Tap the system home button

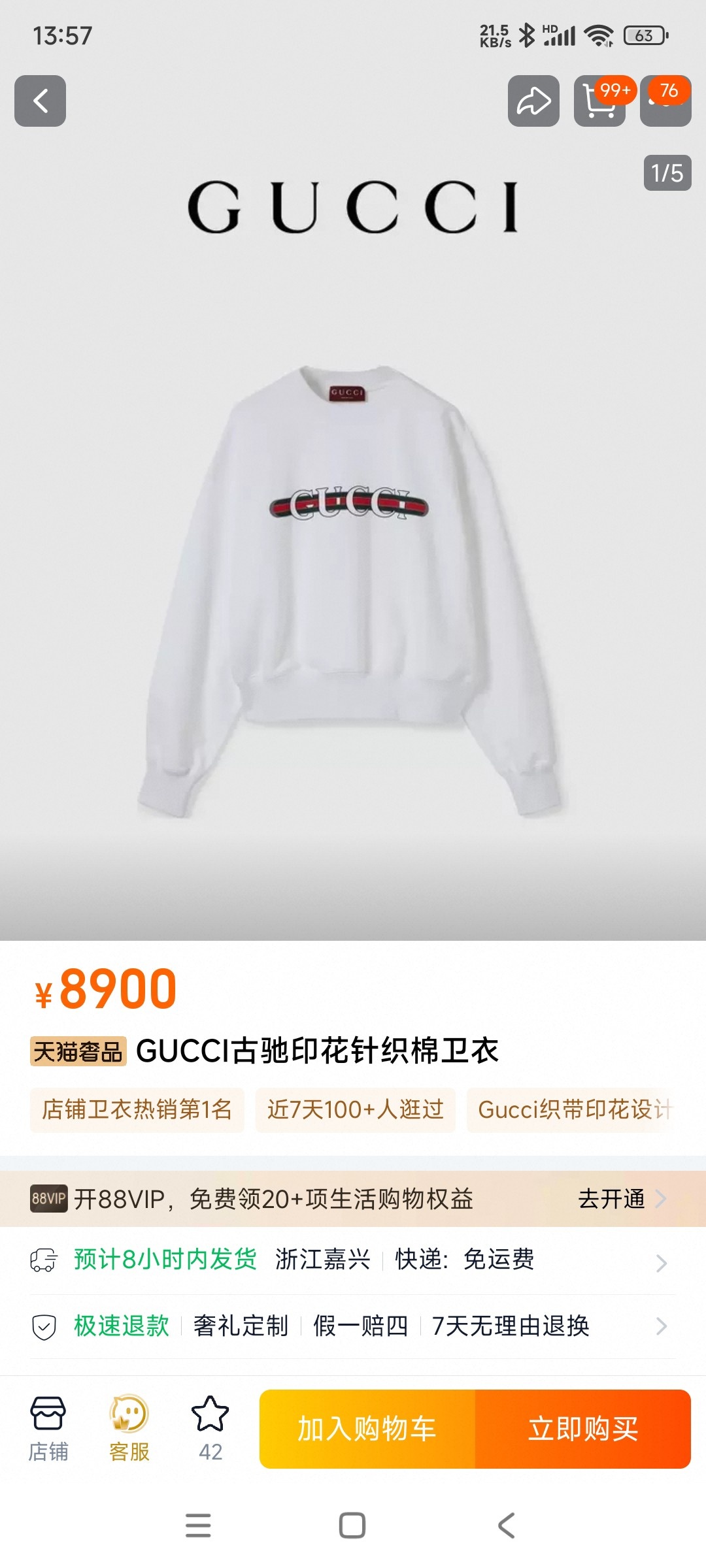[352, 1526]
